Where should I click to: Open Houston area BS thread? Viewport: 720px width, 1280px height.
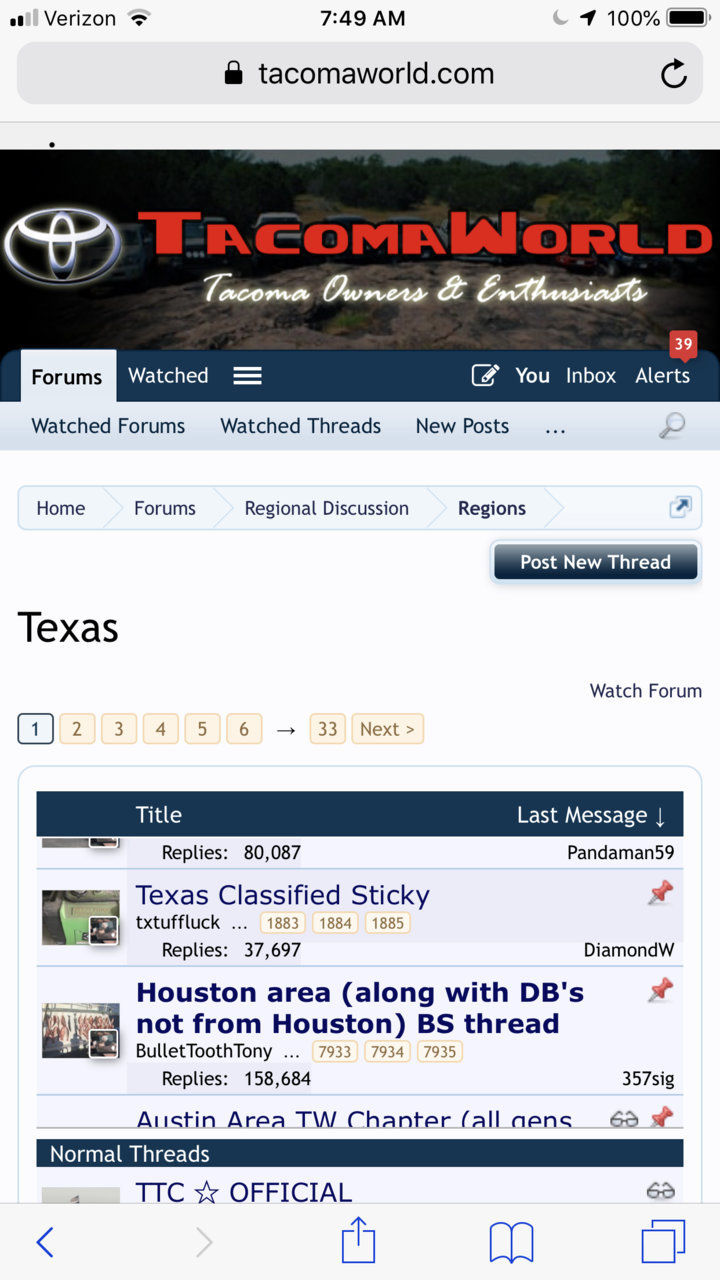click(x=360, y=1008)
